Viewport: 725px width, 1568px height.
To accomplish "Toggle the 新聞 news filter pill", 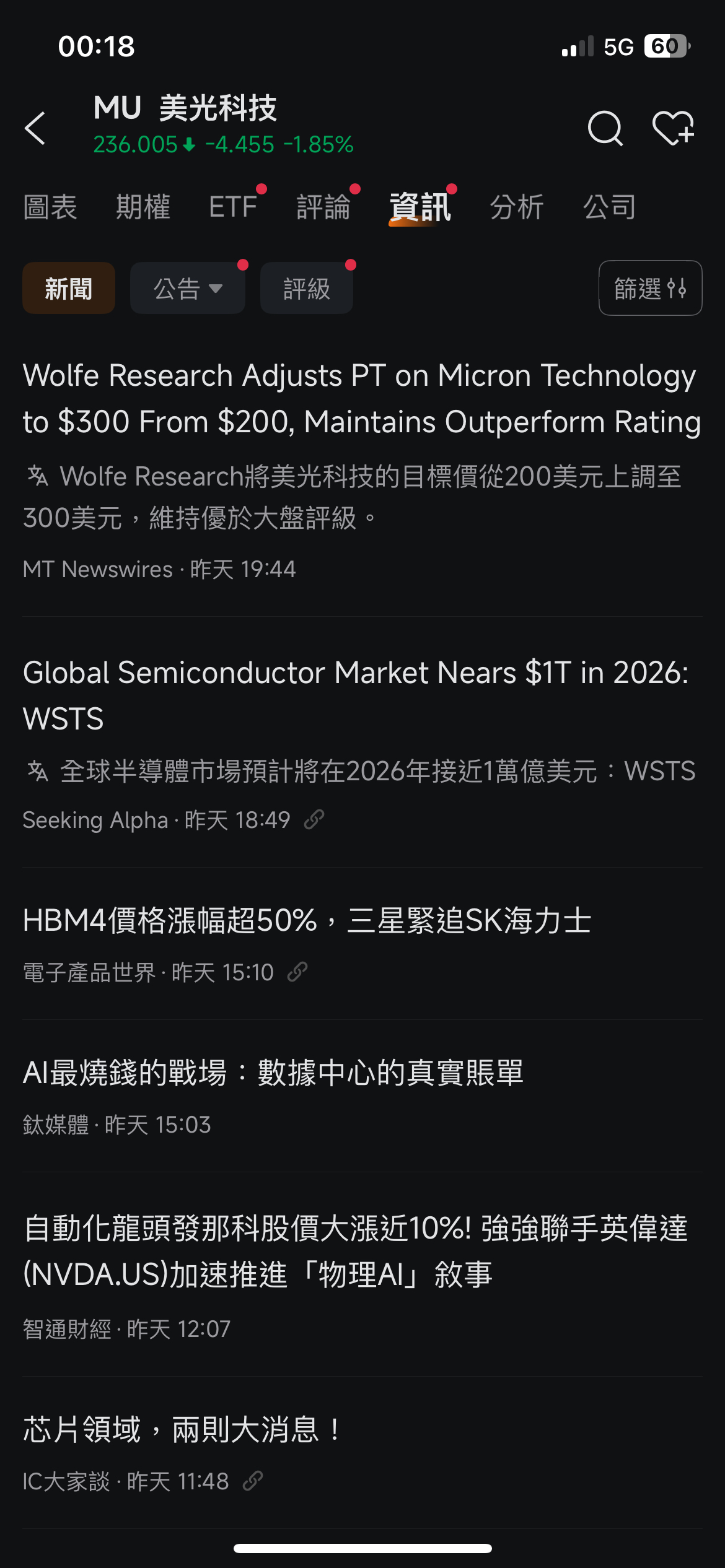I will (x=68, y=287).
